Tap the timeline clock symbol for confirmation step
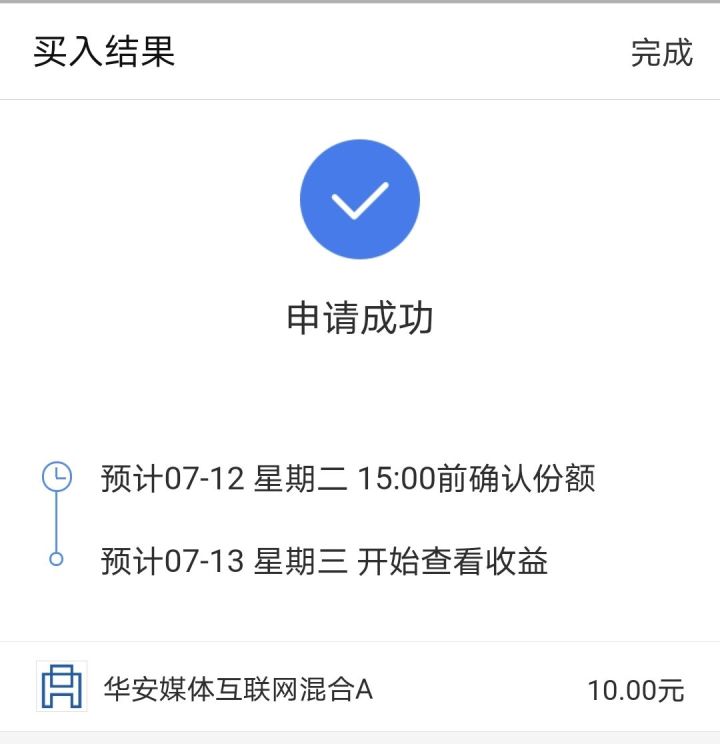 click(x=57, y=477)
